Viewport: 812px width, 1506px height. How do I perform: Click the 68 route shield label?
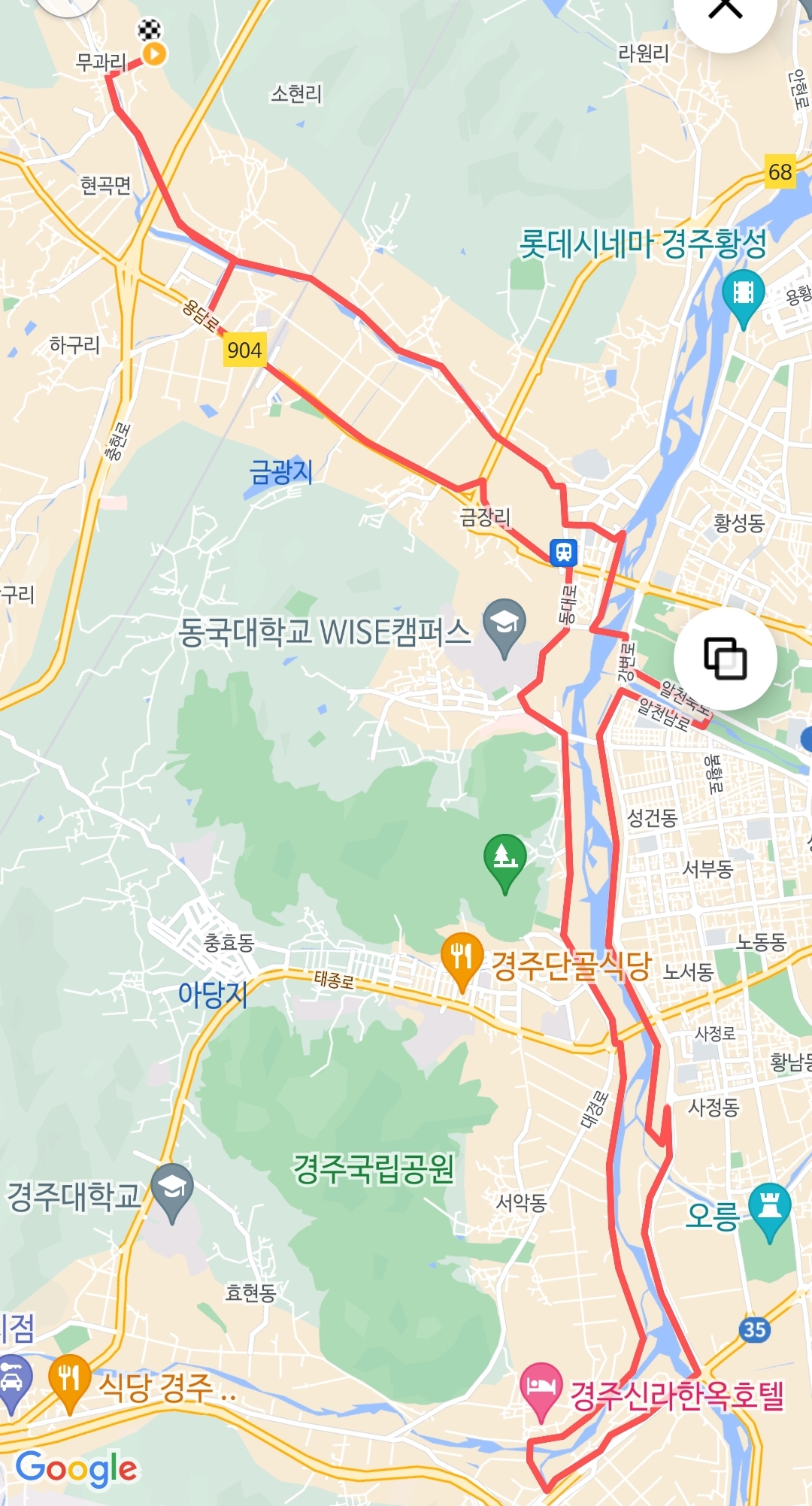[x=780, y=171]
